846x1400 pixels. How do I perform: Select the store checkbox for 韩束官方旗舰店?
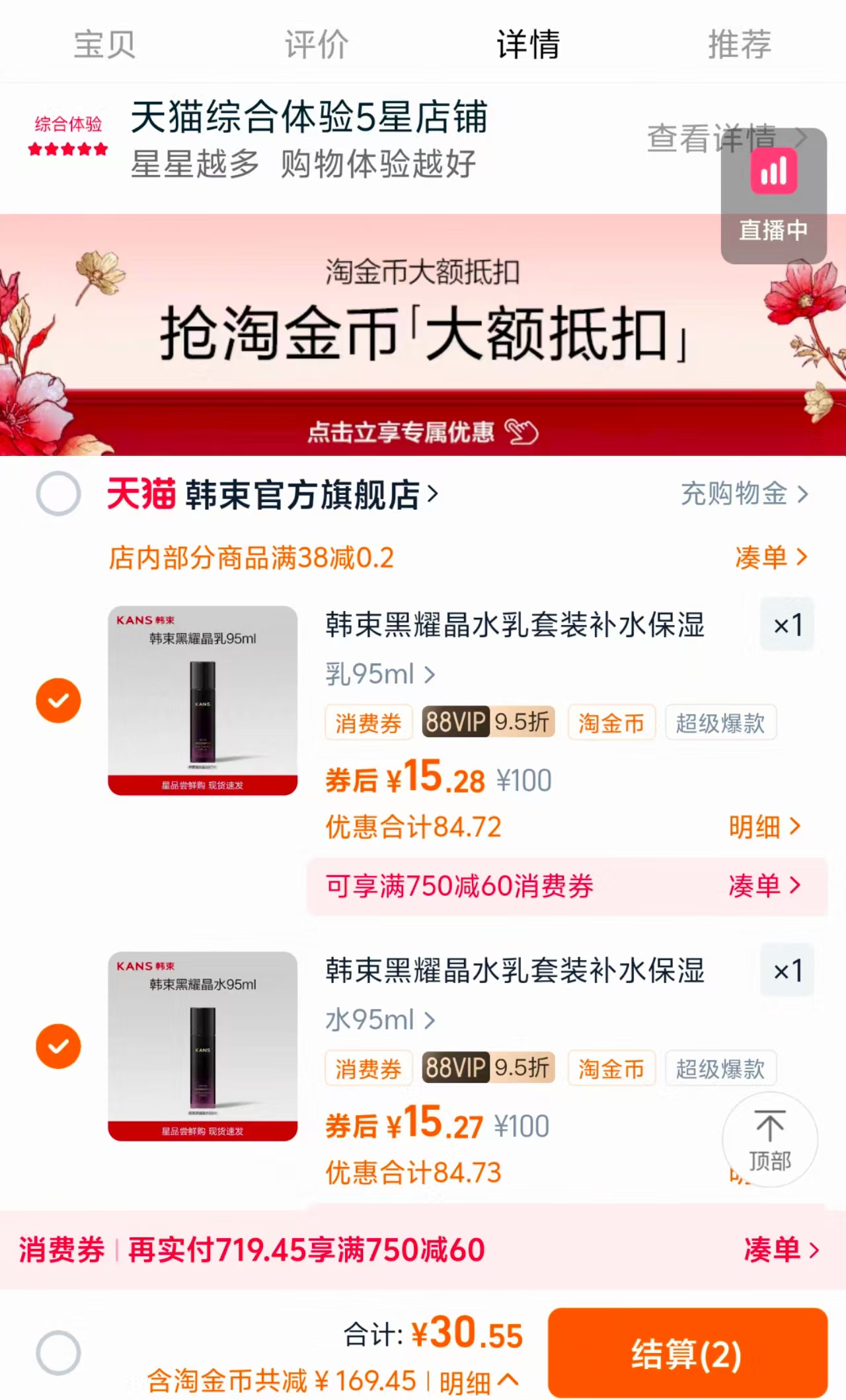click(x=58, y=494)
